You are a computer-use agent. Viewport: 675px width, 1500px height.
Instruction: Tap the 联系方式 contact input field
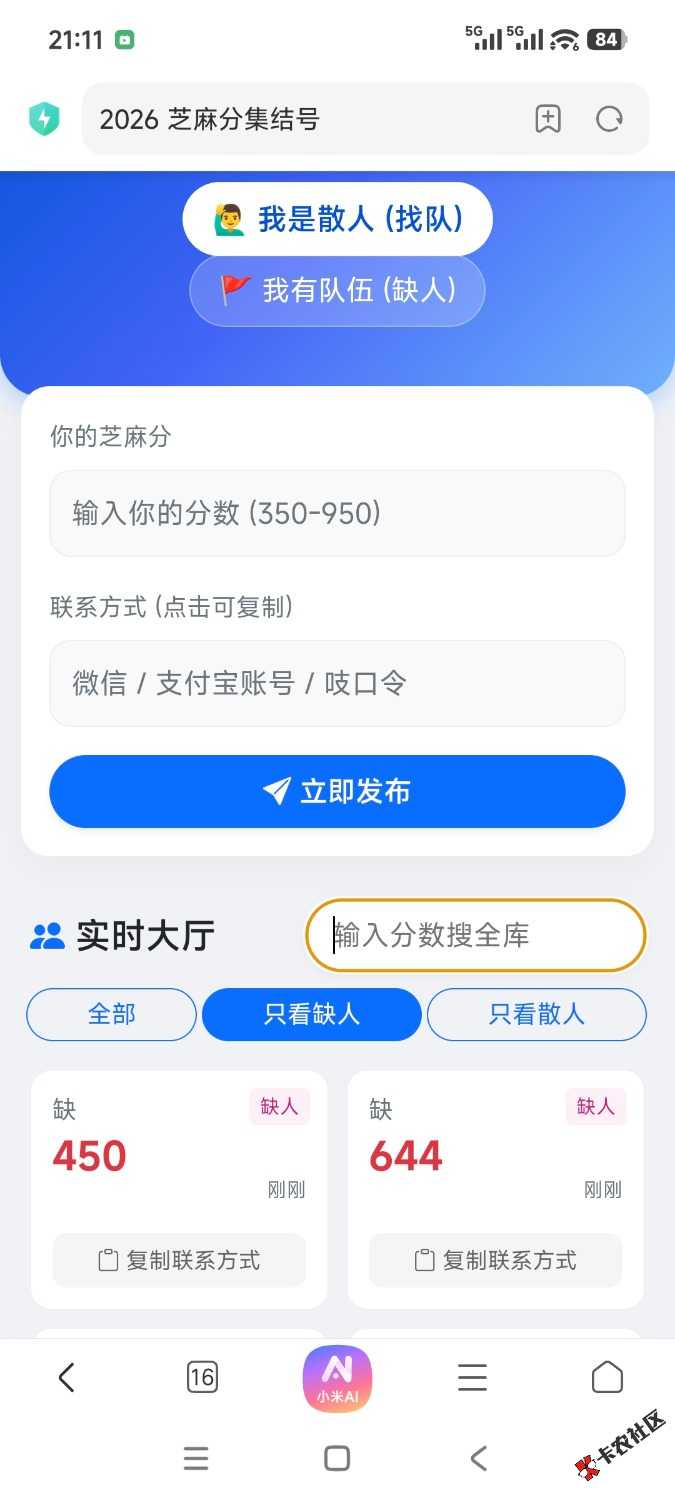click(x=337, y=683)
